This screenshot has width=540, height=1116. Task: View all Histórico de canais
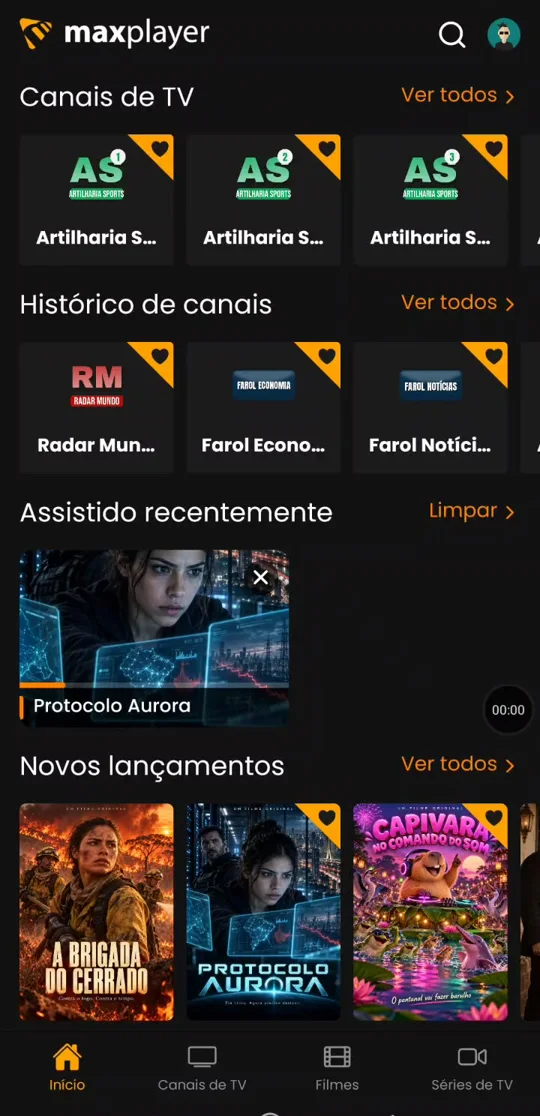(457, 303)
